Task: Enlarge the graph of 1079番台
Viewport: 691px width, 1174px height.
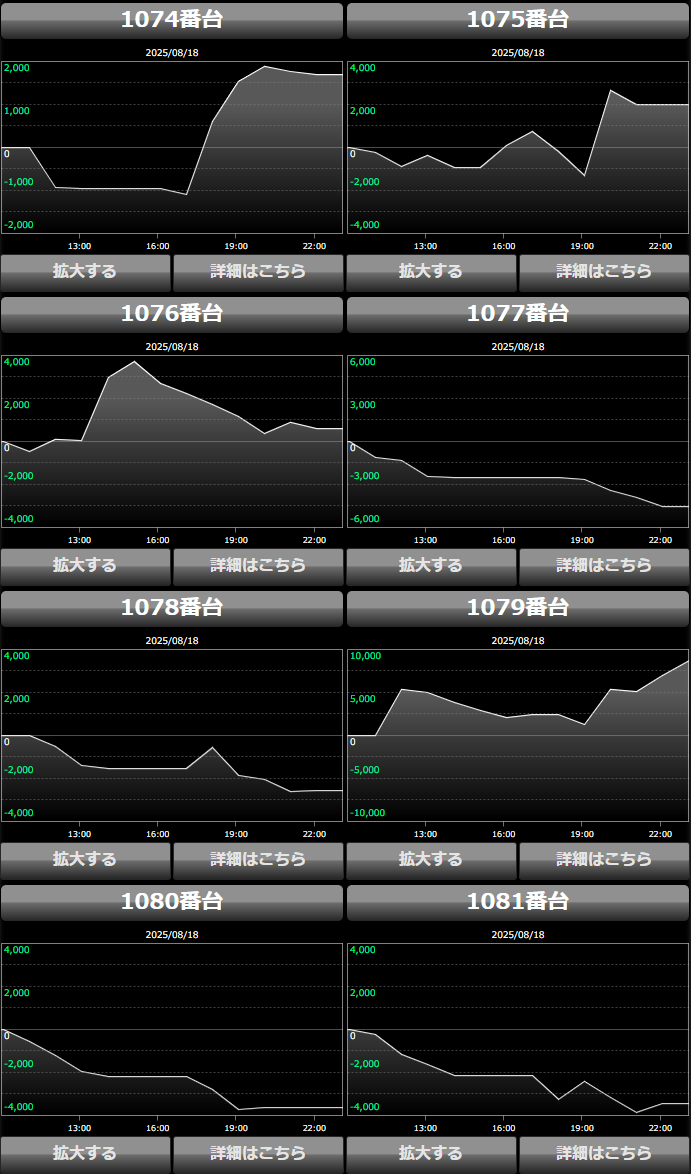Action: (x=431, y=859)
